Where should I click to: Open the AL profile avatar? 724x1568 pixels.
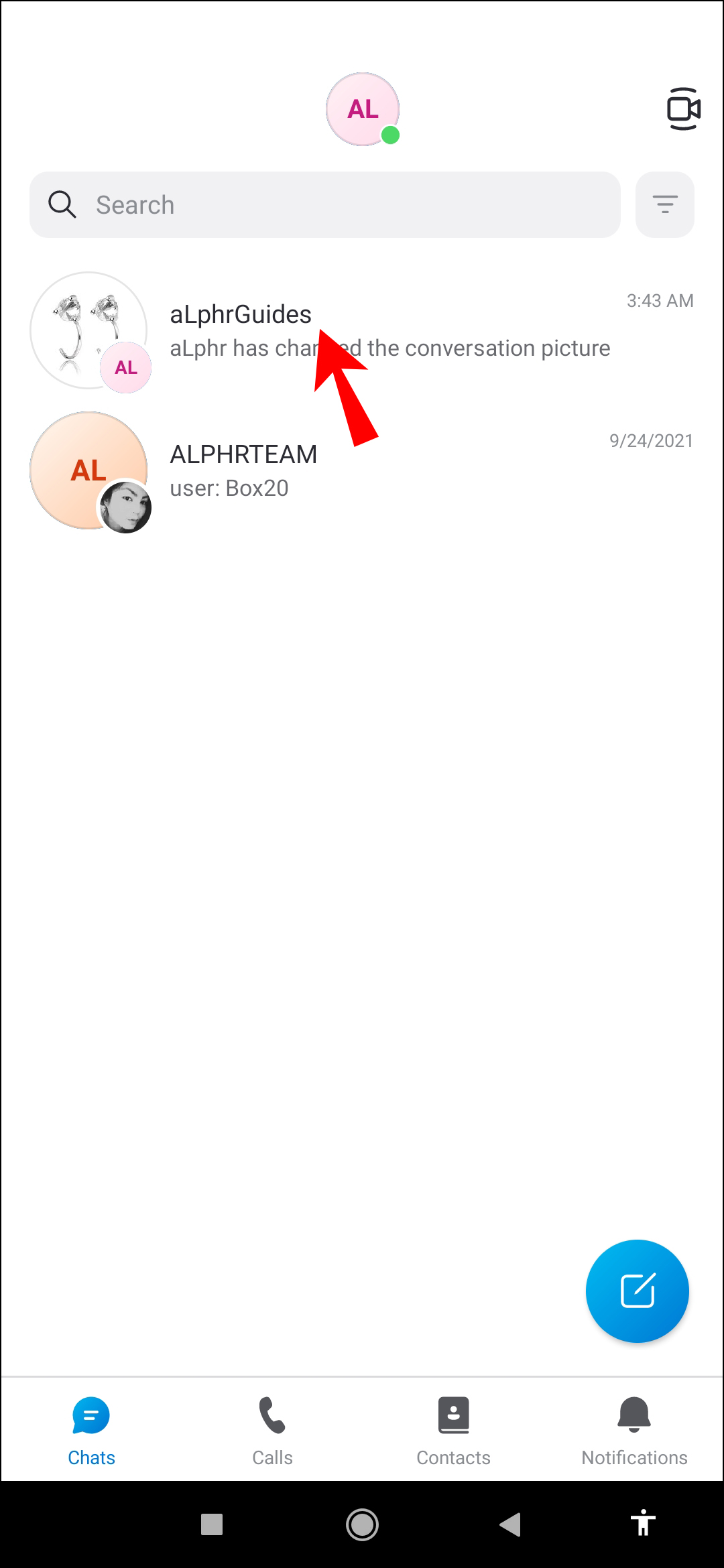coord(363,109)
